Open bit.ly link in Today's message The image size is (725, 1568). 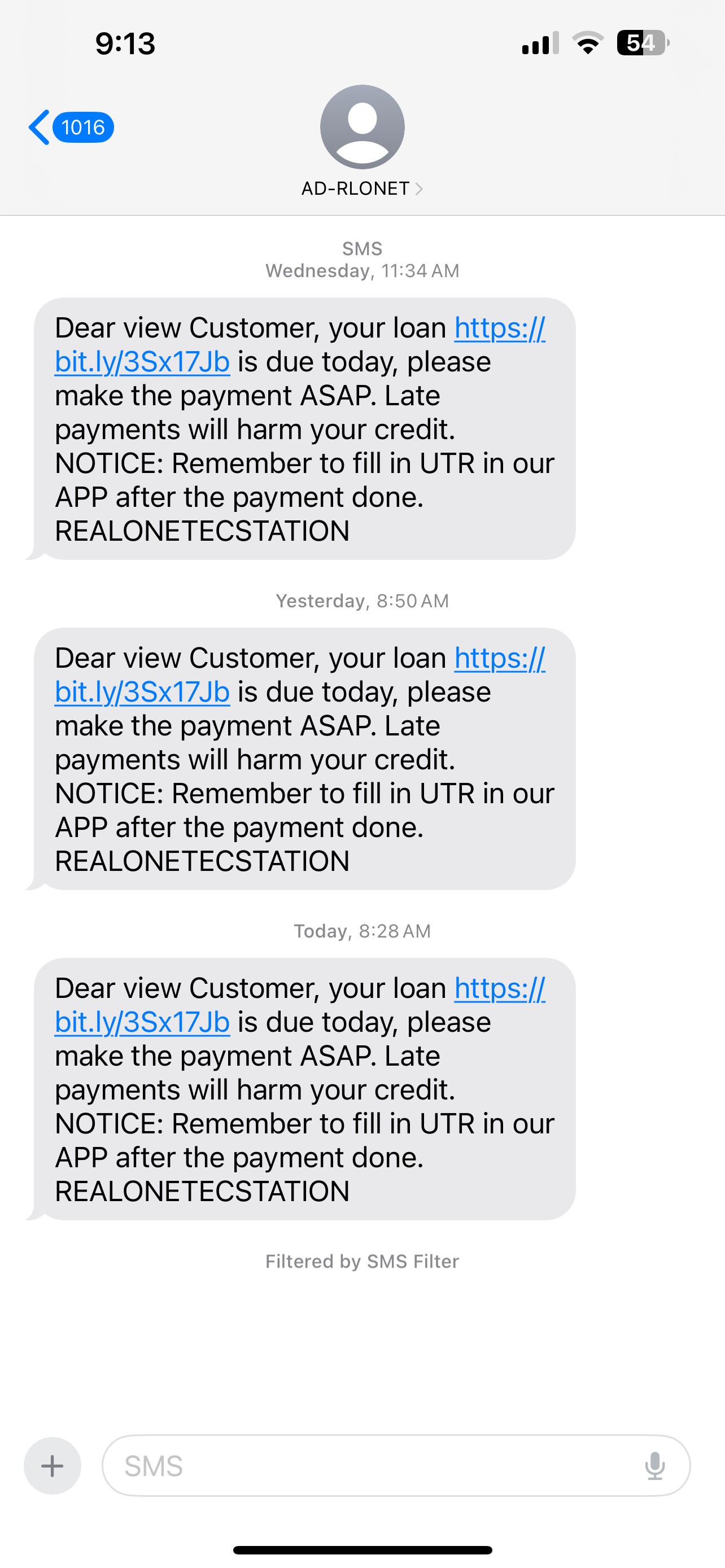coord(142,1022)
